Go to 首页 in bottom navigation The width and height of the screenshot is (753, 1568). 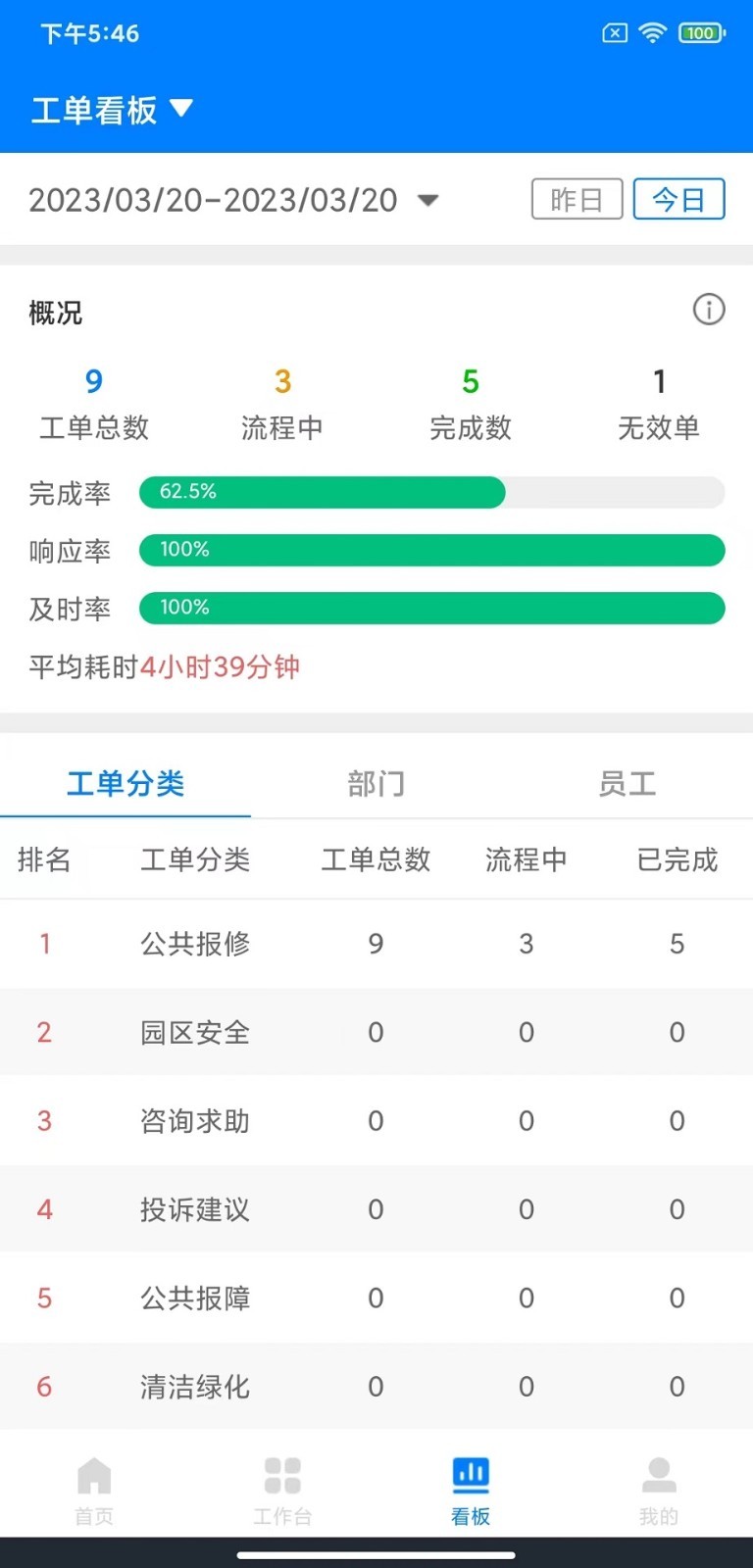94,1490
